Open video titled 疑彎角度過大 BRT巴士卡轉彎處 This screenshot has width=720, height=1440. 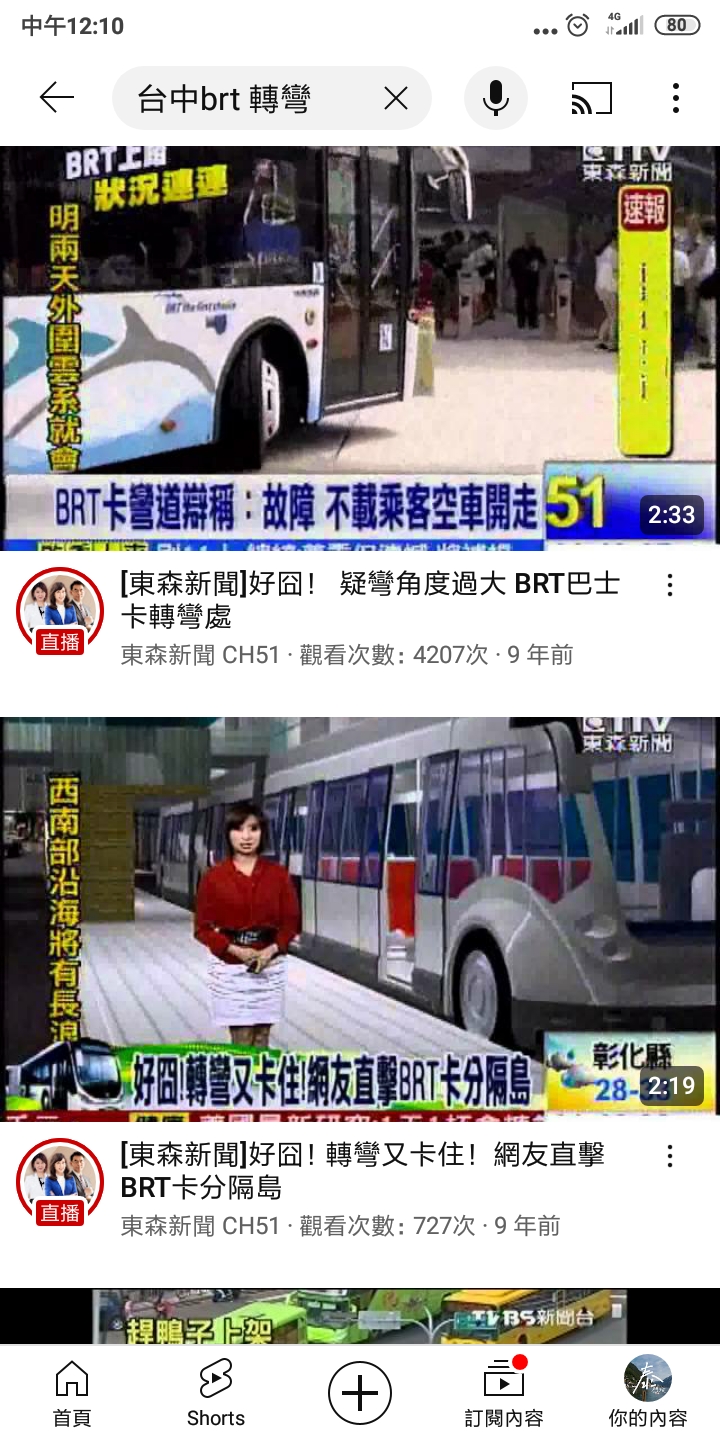[x=370, y=600]
